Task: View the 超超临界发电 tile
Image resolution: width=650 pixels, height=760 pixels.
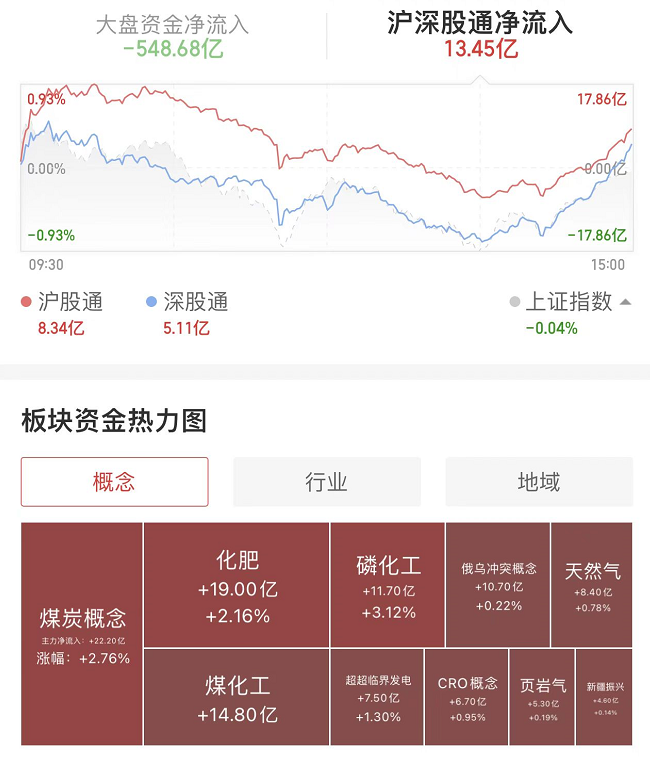Action: click(378, 698)
